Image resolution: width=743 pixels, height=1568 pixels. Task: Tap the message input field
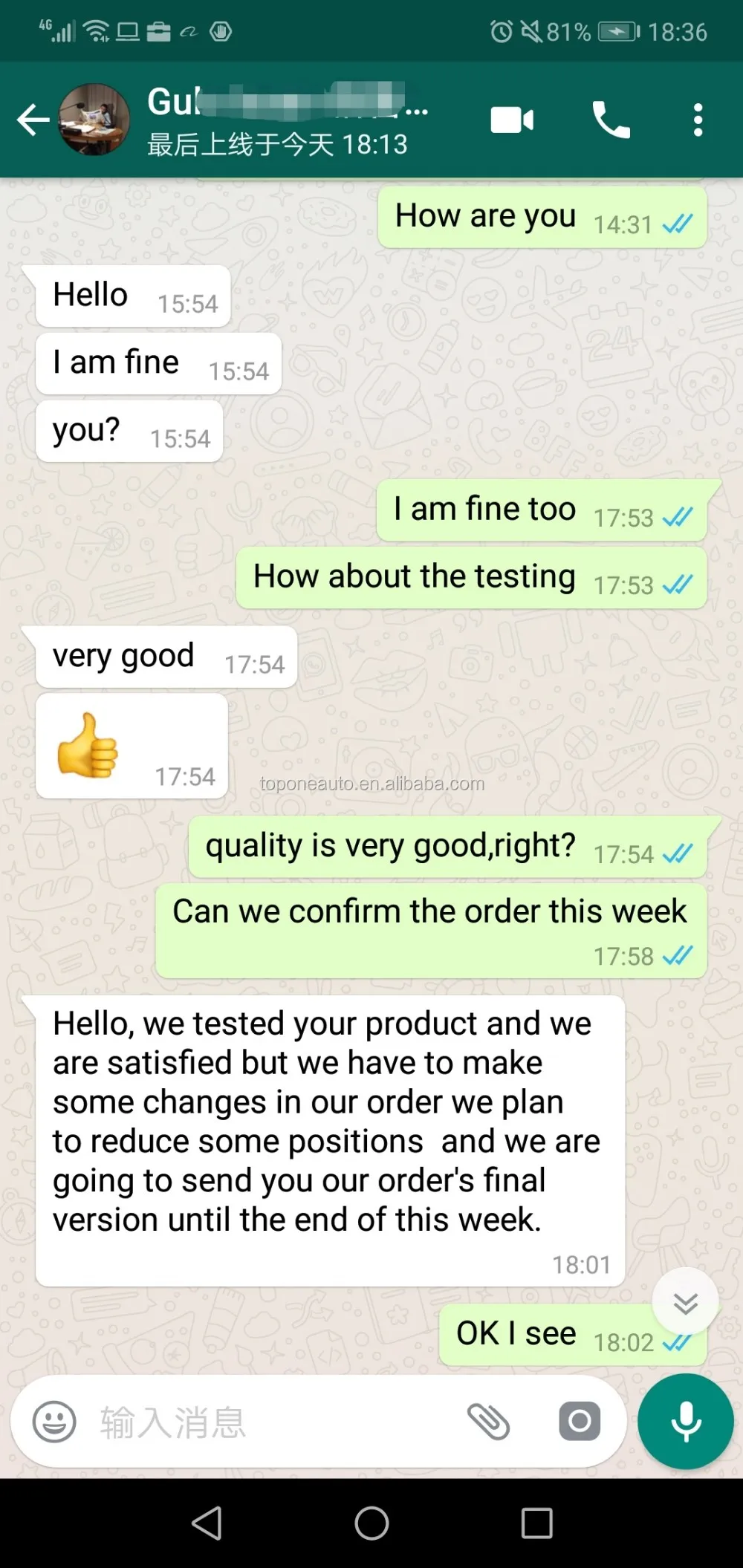[x=275, y=1422]
